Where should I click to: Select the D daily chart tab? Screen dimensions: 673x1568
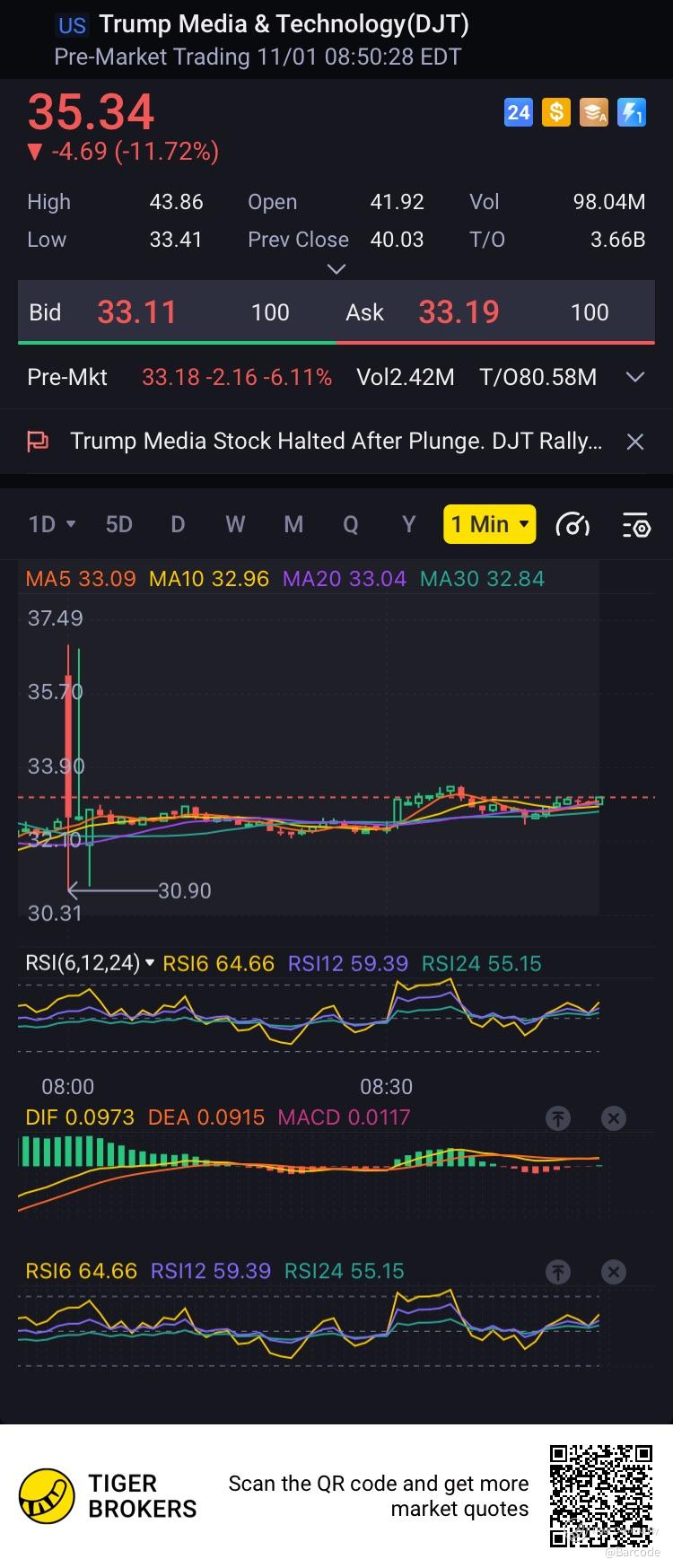[x=178, y=524]
